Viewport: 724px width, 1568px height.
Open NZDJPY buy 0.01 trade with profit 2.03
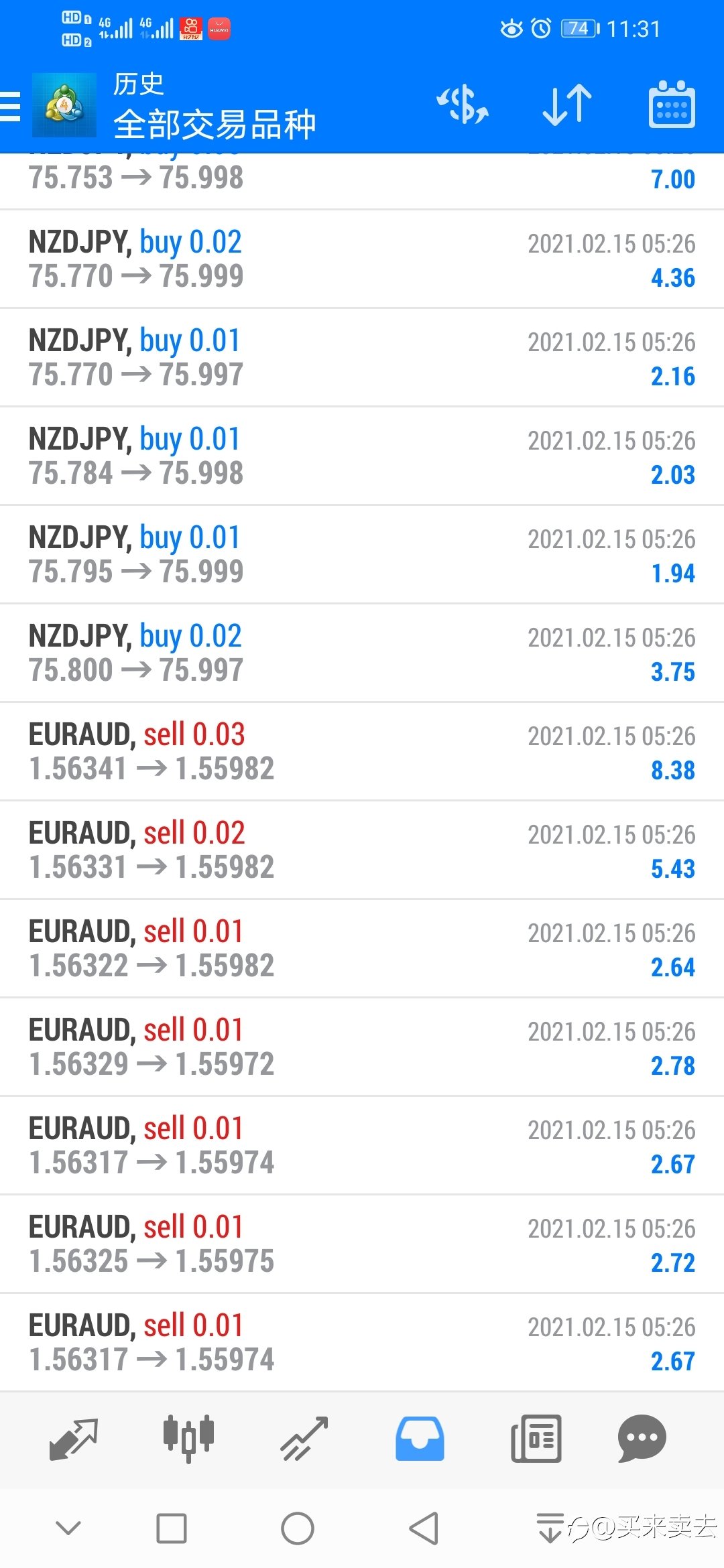pos(362,456)
